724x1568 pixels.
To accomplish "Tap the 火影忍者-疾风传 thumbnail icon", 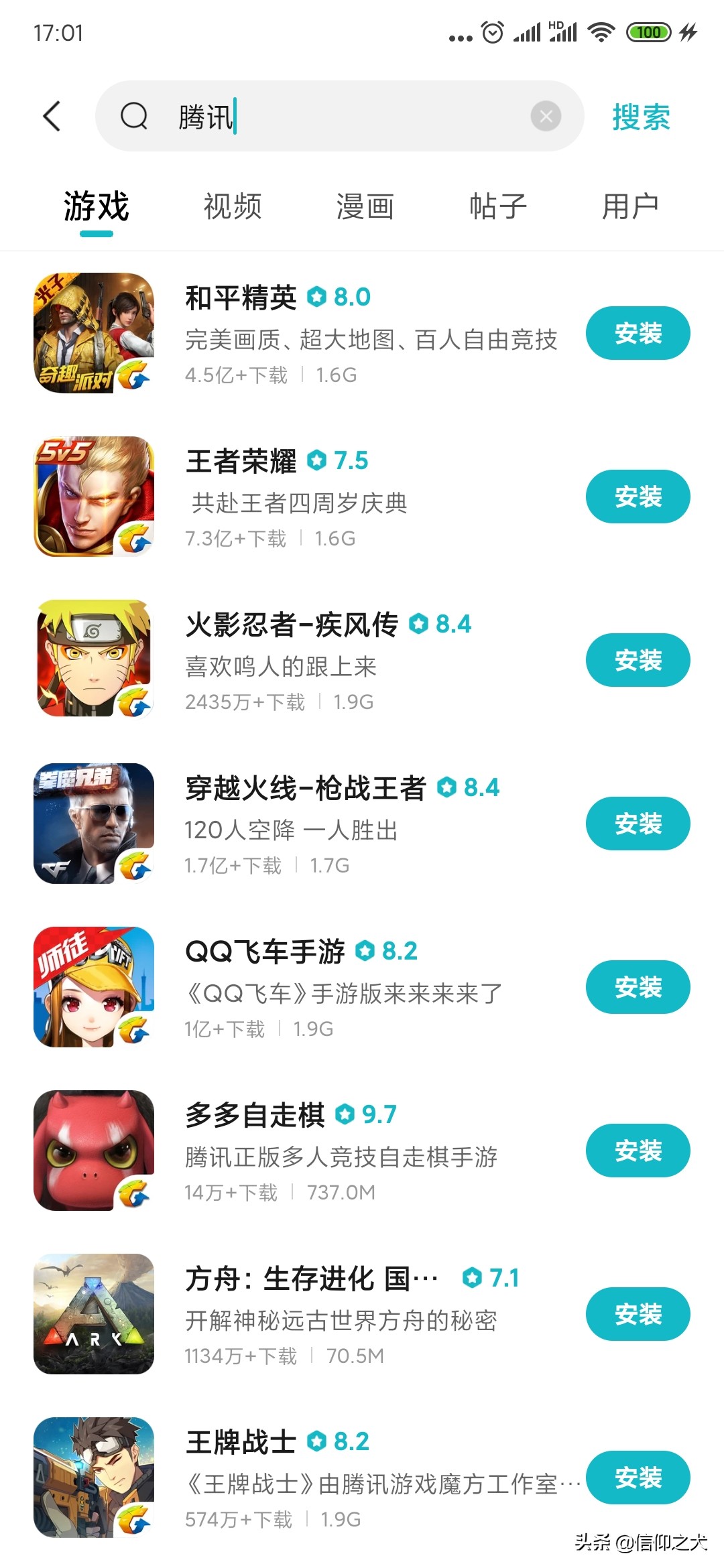I will tap(94, 660).
